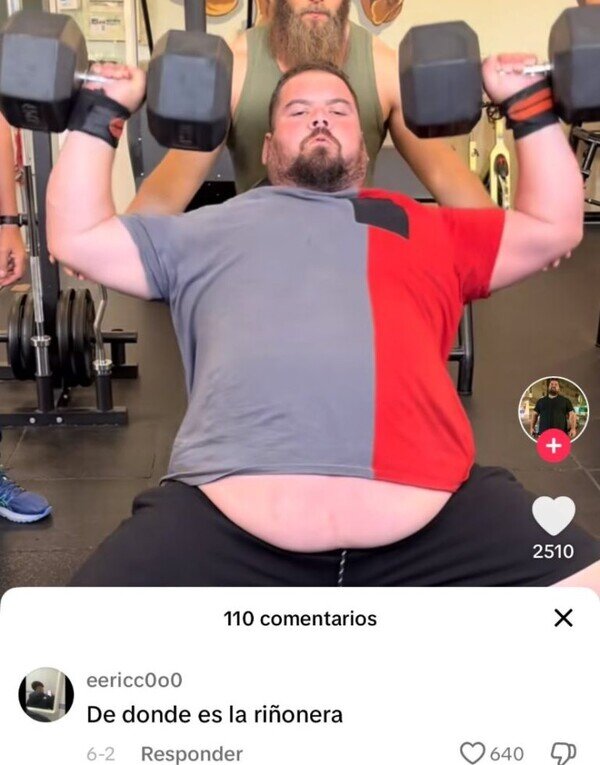Reply to eericc0o0's comment via Responder
This screenshot has height=765, width=600.
coord(192,754)
